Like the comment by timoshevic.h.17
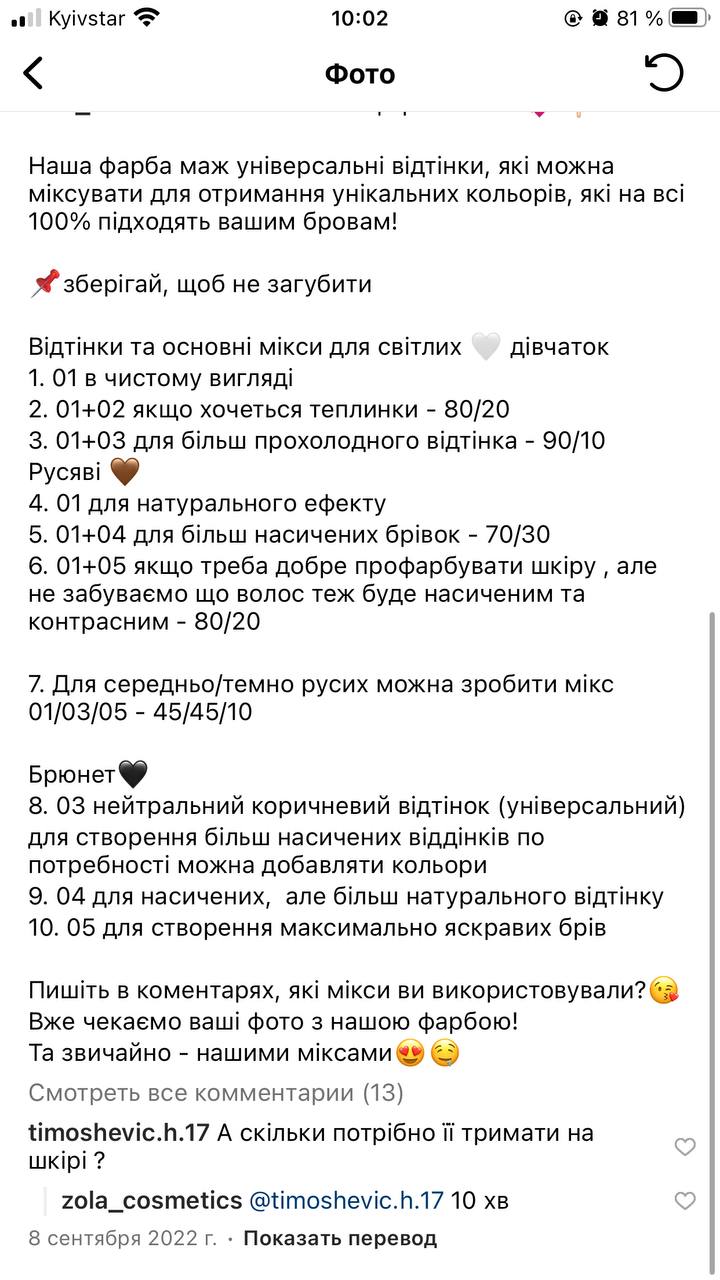Image resolution: width=720 pixels, height=1280 pixels. (x=685, y=1147)
